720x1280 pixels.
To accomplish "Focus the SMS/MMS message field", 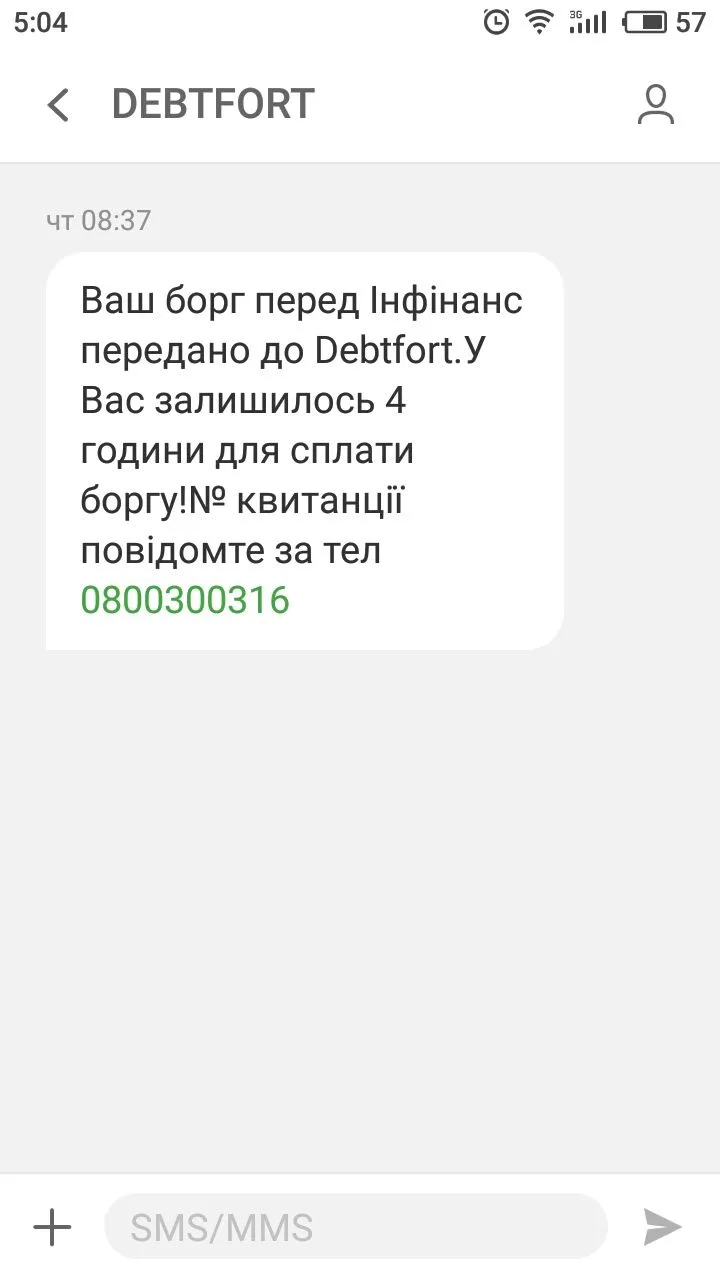I will (x=355, y=1227).
